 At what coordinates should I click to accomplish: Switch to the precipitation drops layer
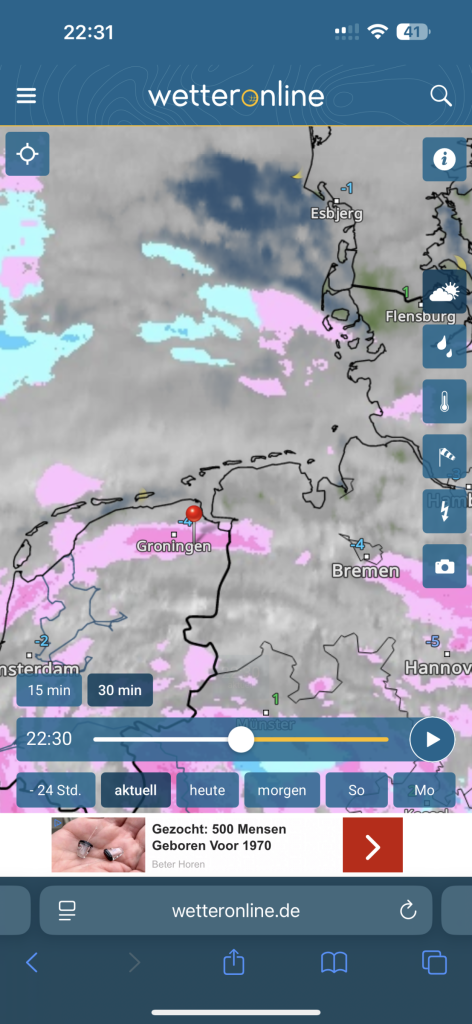[445, 346]
